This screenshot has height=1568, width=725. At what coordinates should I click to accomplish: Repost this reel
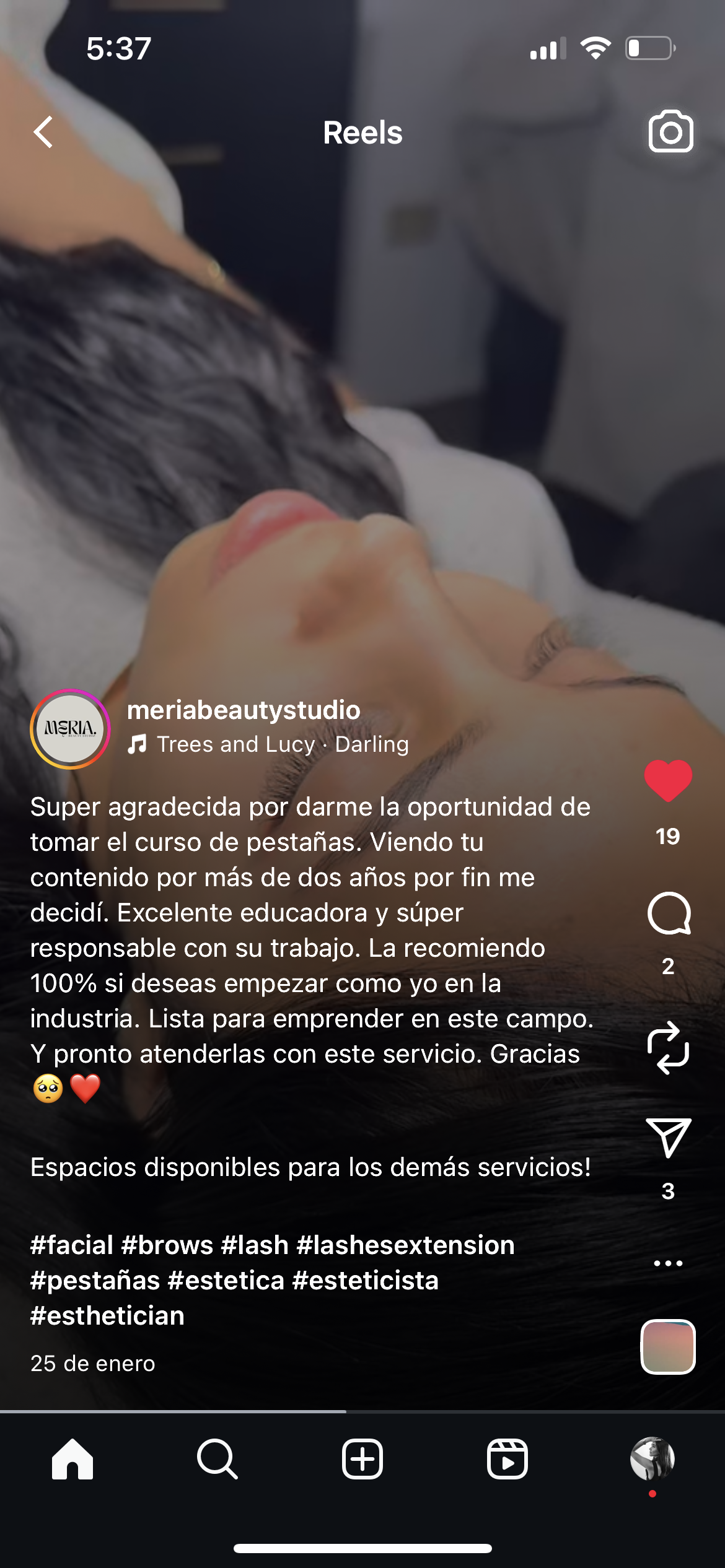(668, 1048)
